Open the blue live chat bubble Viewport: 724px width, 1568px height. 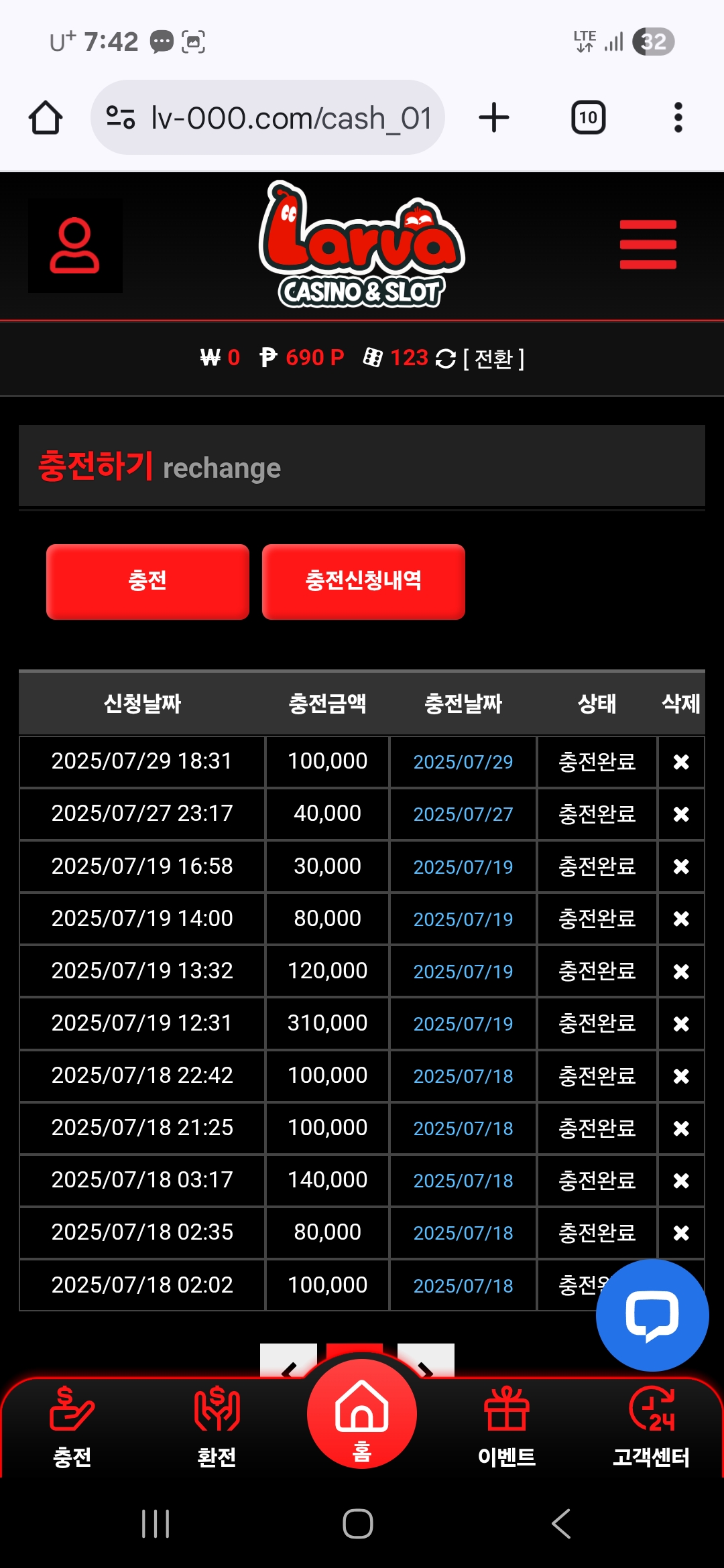pyautogui.click(x=652, y=1315)
